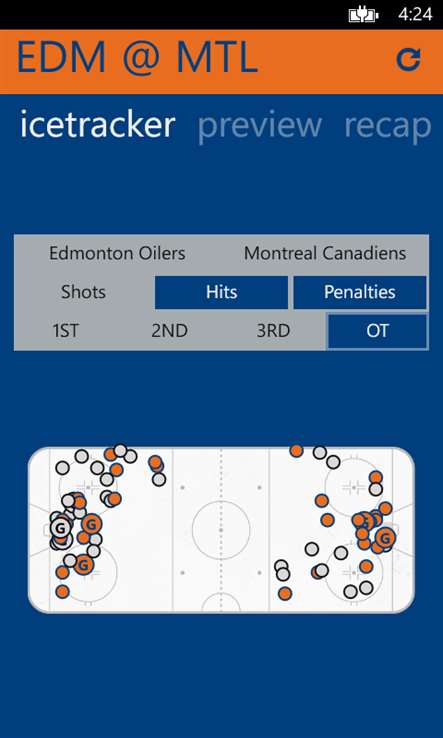Viewport: 443px width, 738px height.
Task: Toggle the Penalties filter
Action: tap(360, 292)
